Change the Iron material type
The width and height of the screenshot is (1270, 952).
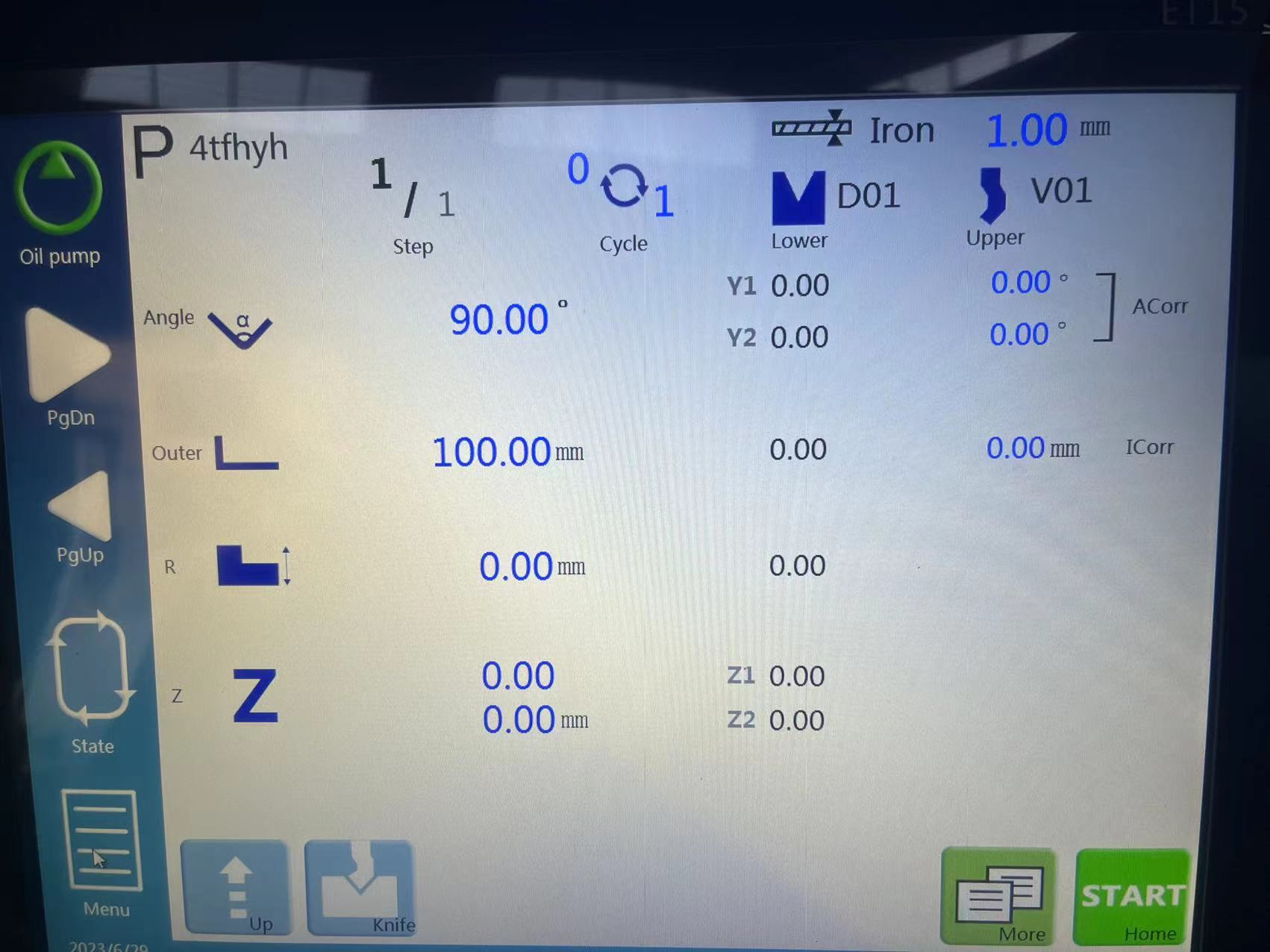[x=901, y=131]
